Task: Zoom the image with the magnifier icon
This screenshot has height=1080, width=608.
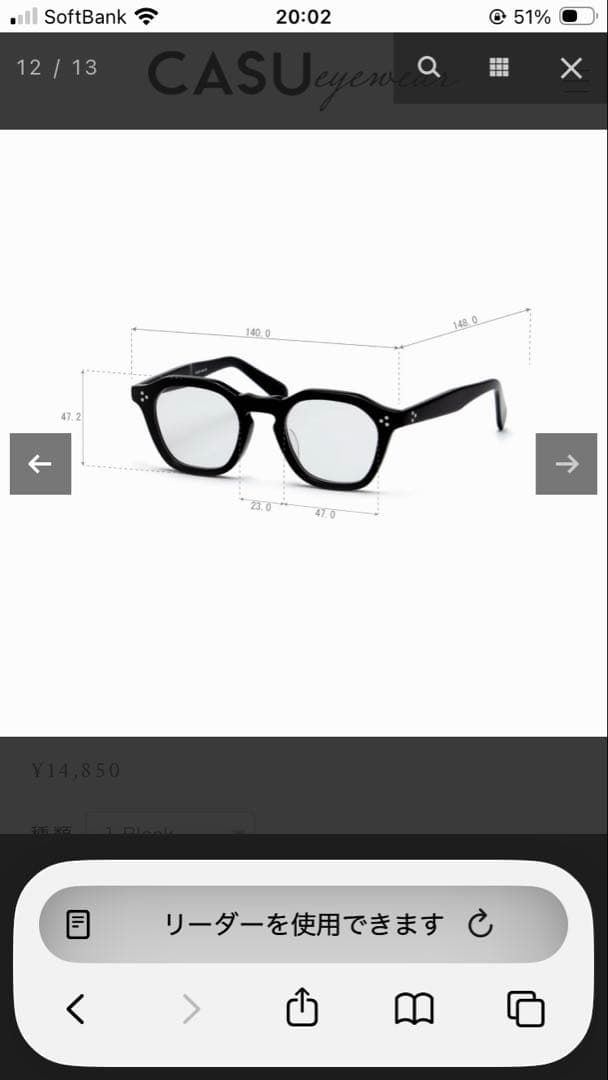Action: (x=429, y=67)
